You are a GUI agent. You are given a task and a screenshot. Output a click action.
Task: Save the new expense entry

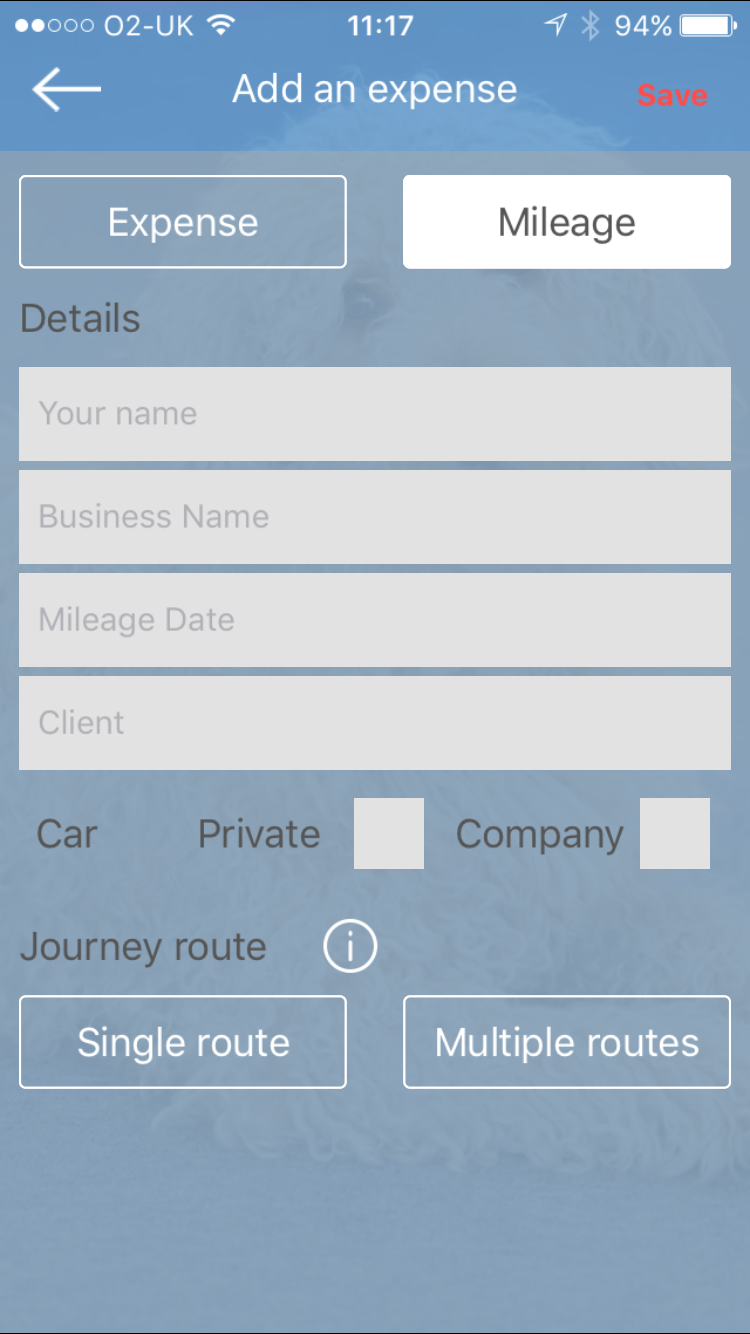click(671, 95)
